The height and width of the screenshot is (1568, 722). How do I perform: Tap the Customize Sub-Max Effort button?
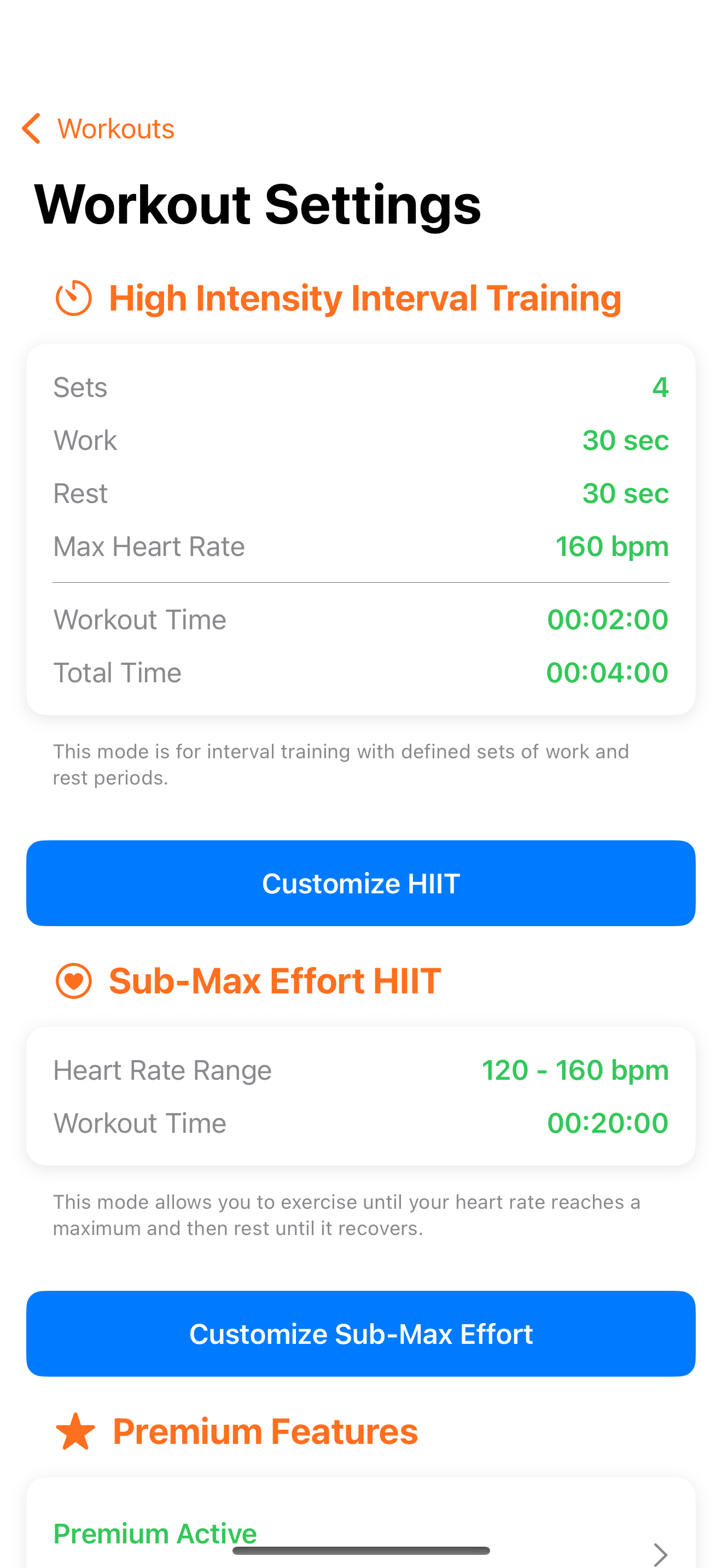click(360, 1333)
